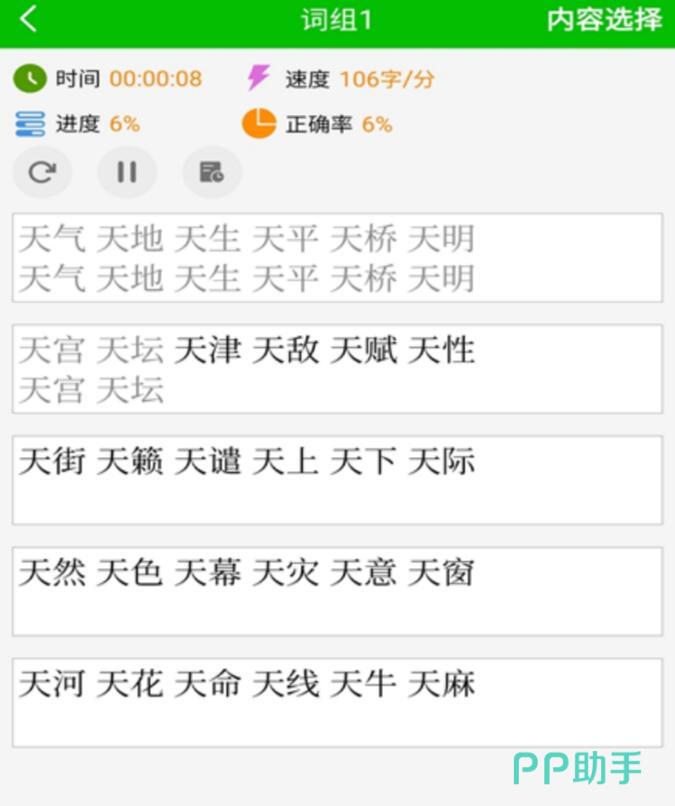Choose the typing box with 天河 天花
This screenshot has height=806, width=675.
point(337,702)
